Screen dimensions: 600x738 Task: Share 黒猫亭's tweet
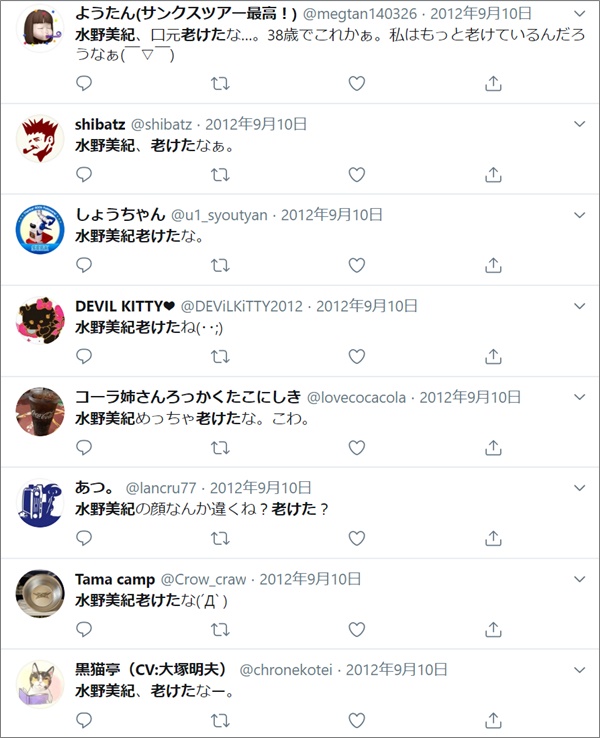493,720
